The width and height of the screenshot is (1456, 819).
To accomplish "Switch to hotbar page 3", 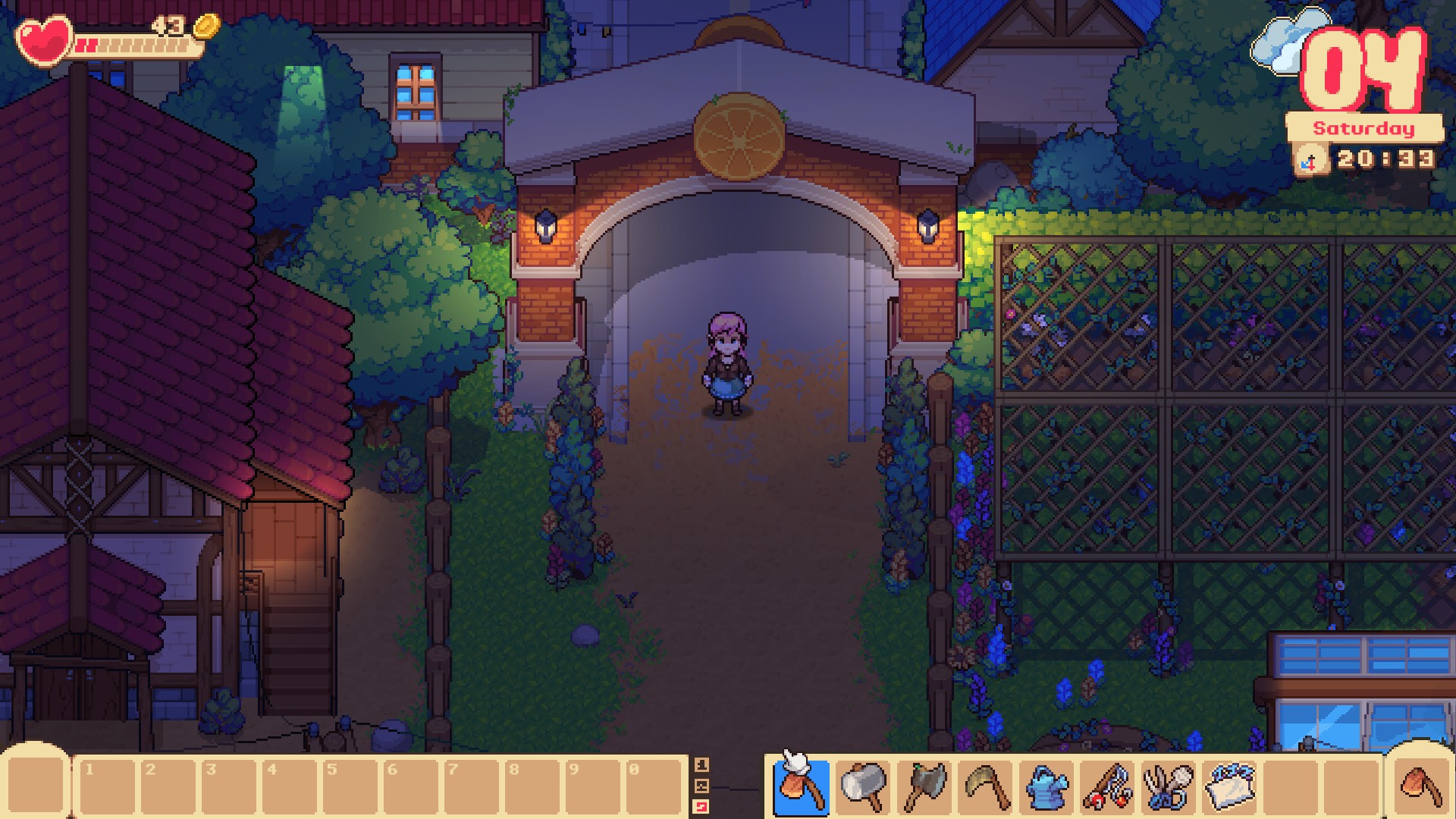I will (701, 806).
